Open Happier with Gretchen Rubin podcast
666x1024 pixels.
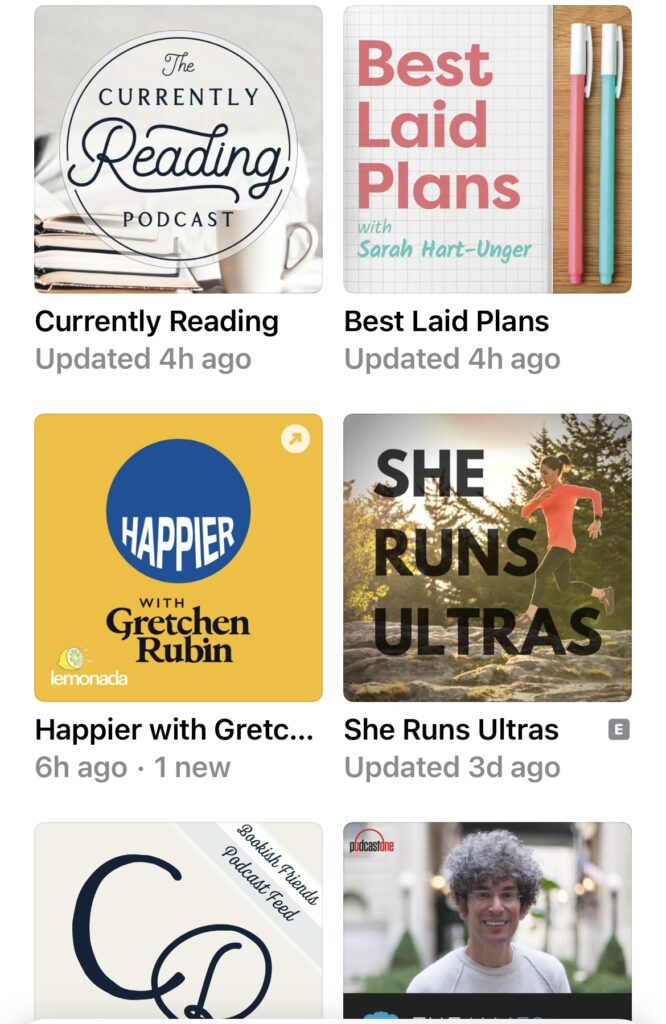(178, 557)
